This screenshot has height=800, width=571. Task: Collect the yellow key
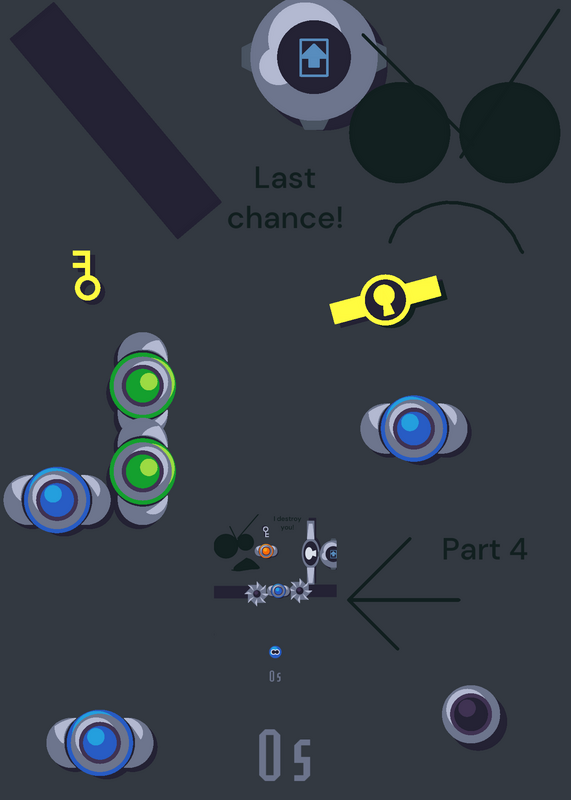86,274
